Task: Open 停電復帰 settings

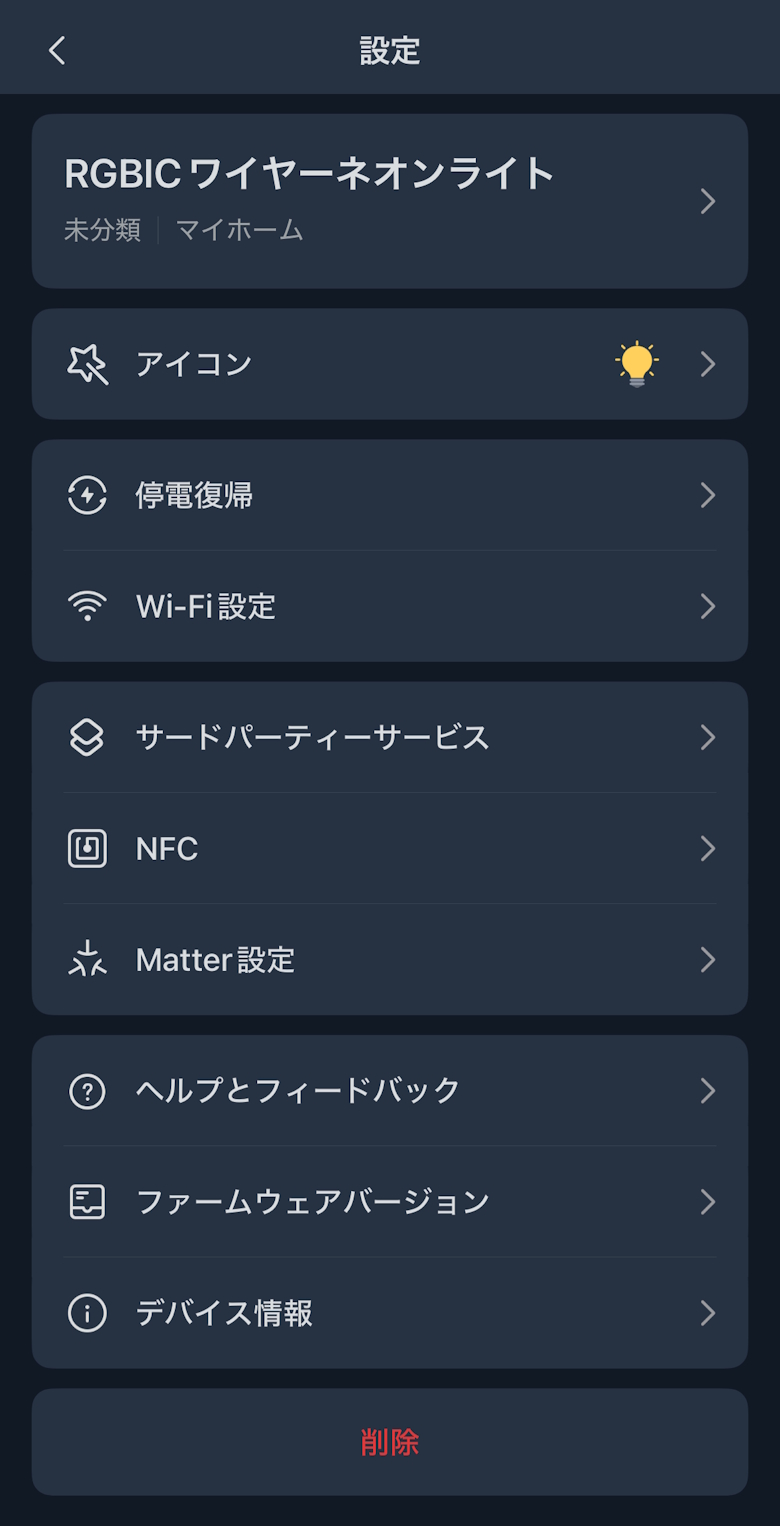Action: [x=390, y=495]
